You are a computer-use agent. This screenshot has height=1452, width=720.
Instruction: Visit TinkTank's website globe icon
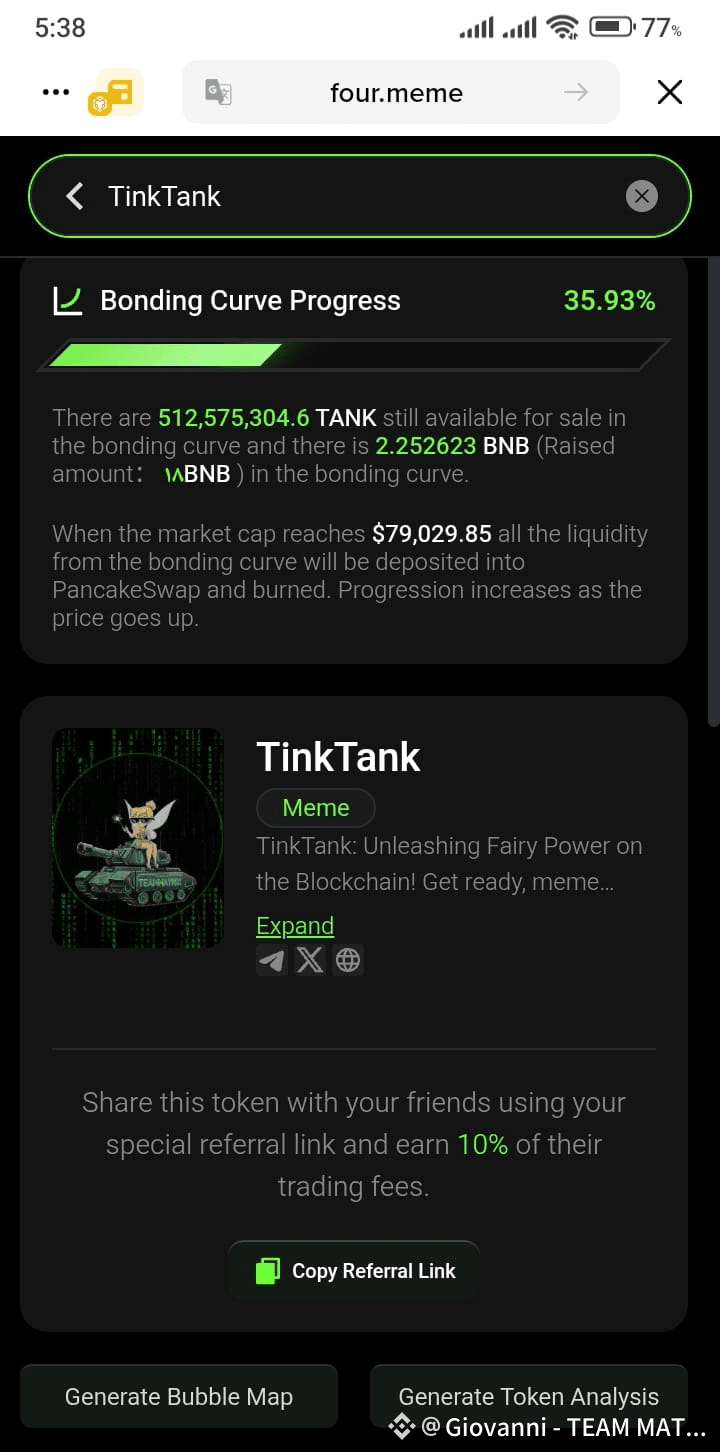348,961
